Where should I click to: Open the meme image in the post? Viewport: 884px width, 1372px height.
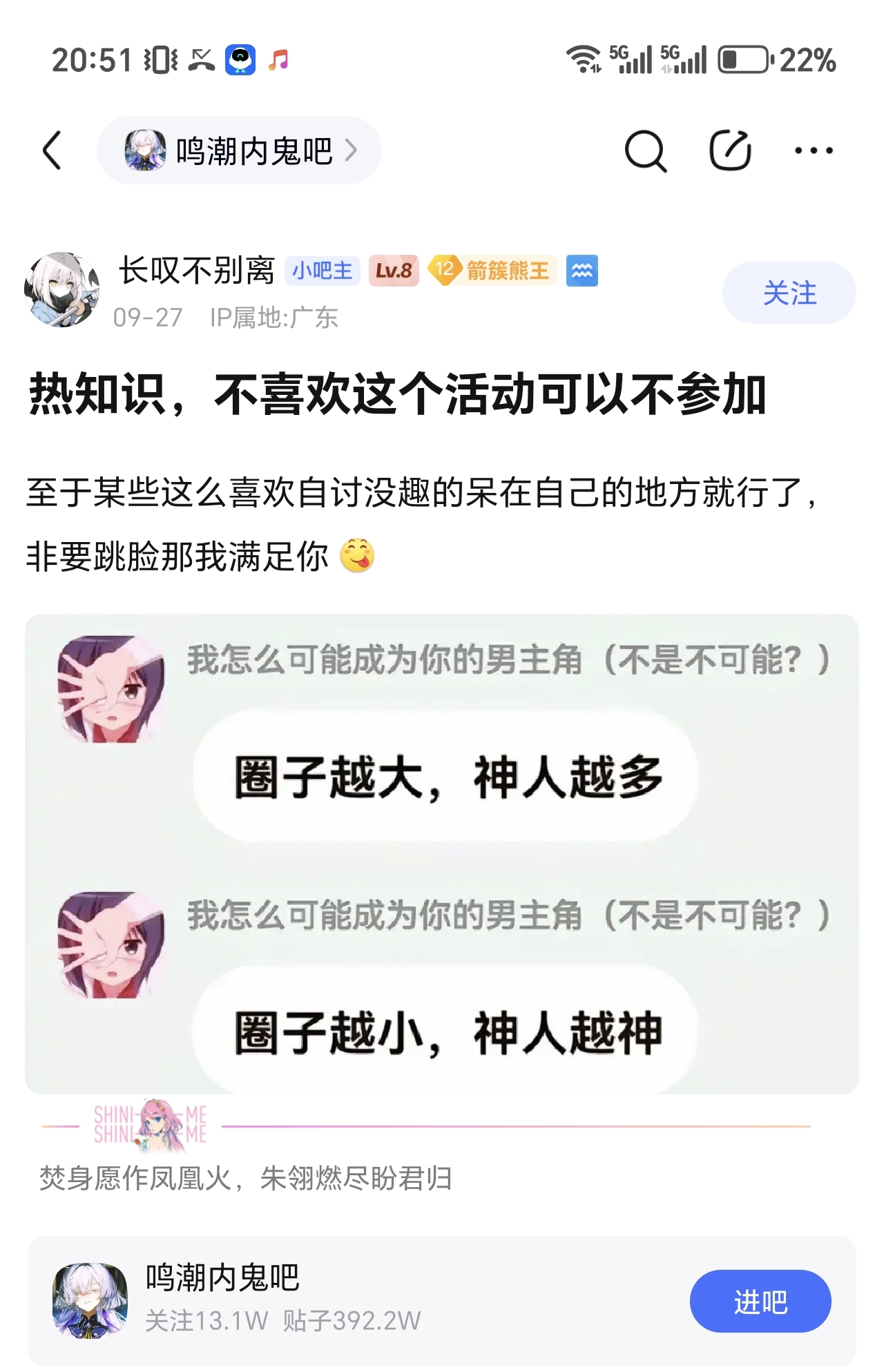click(x=442, y=853)
